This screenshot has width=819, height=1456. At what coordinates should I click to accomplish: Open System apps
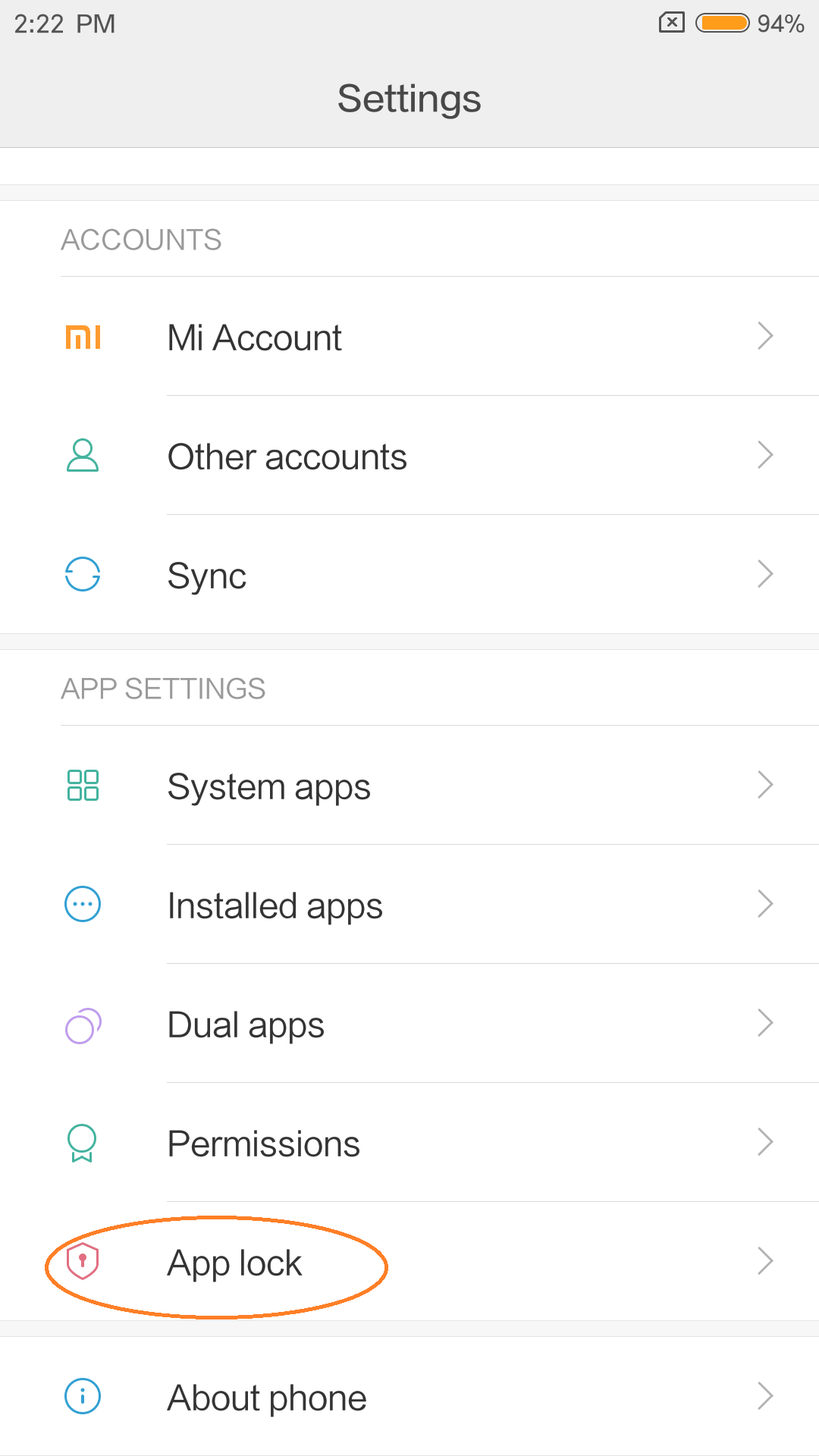409,785
